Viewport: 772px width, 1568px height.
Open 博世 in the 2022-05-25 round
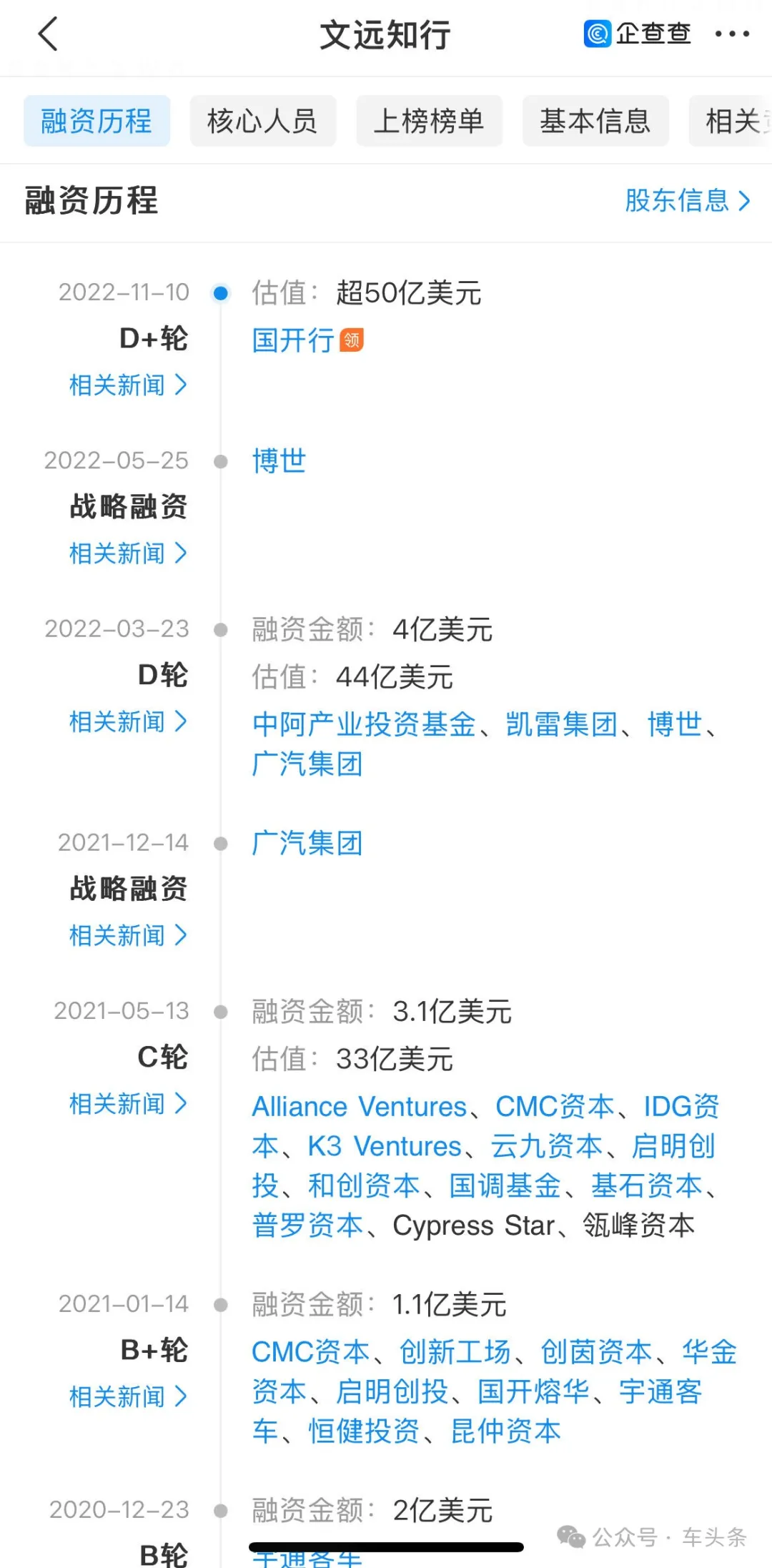[x=279, y=461]
